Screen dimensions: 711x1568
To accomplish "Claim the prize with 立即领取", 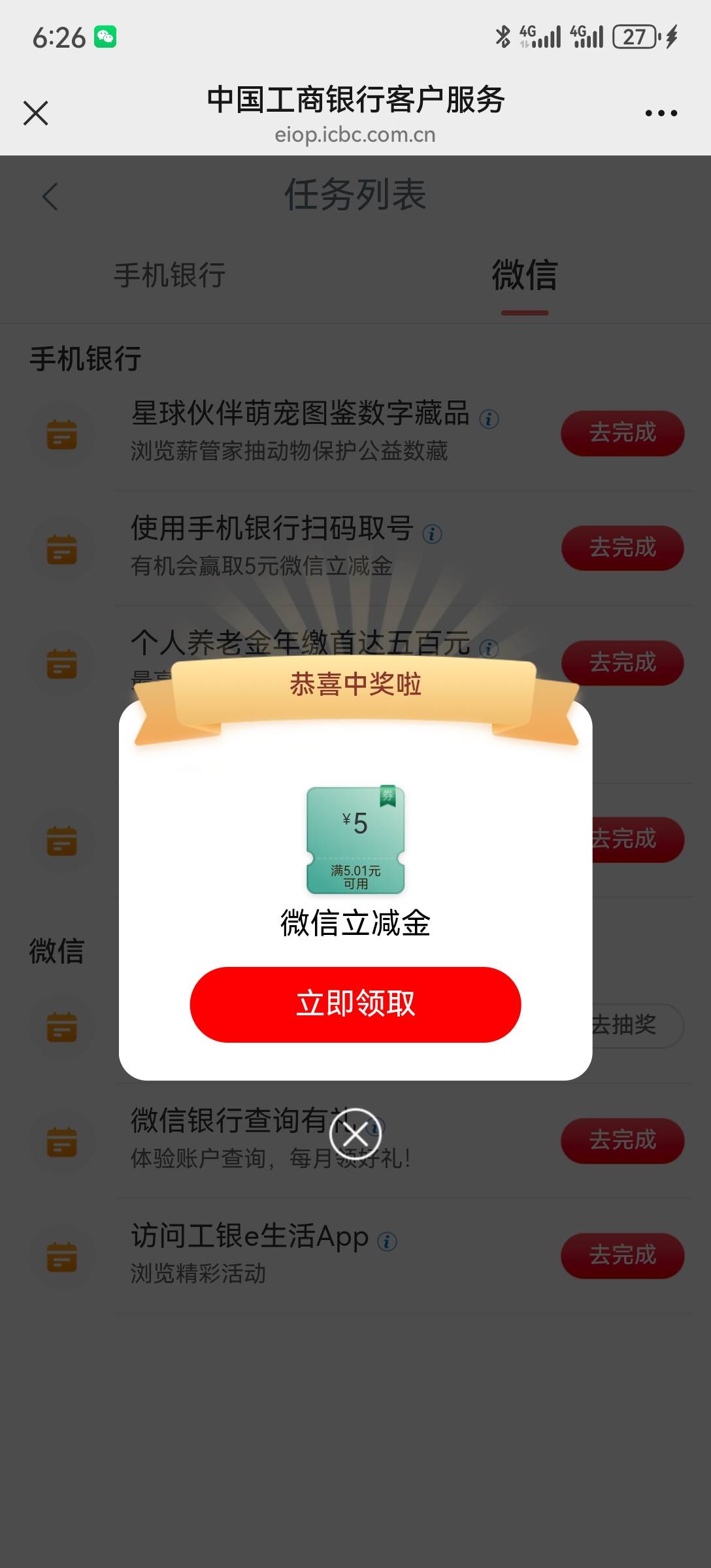I will point(355,1004).
